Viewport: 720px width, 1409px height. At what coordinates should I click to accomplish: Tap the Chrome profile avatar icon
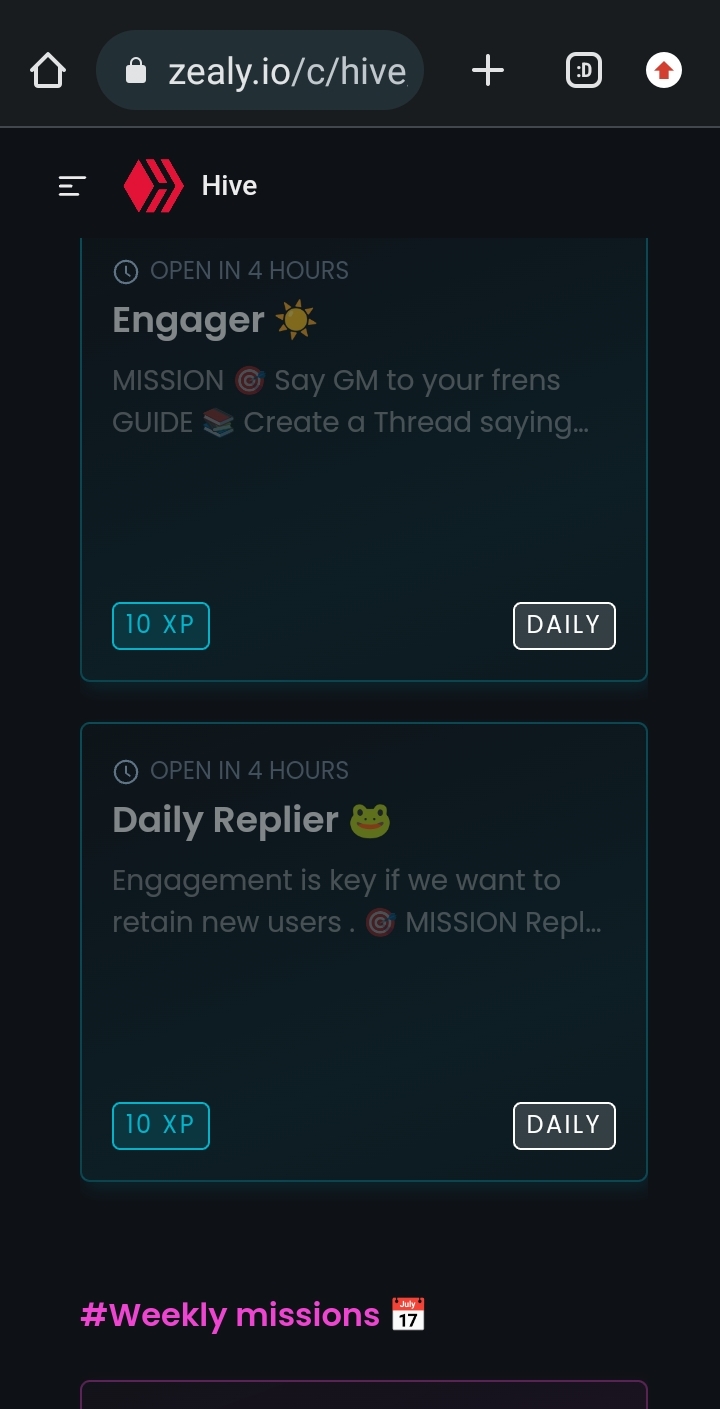[x=663, y=70]
